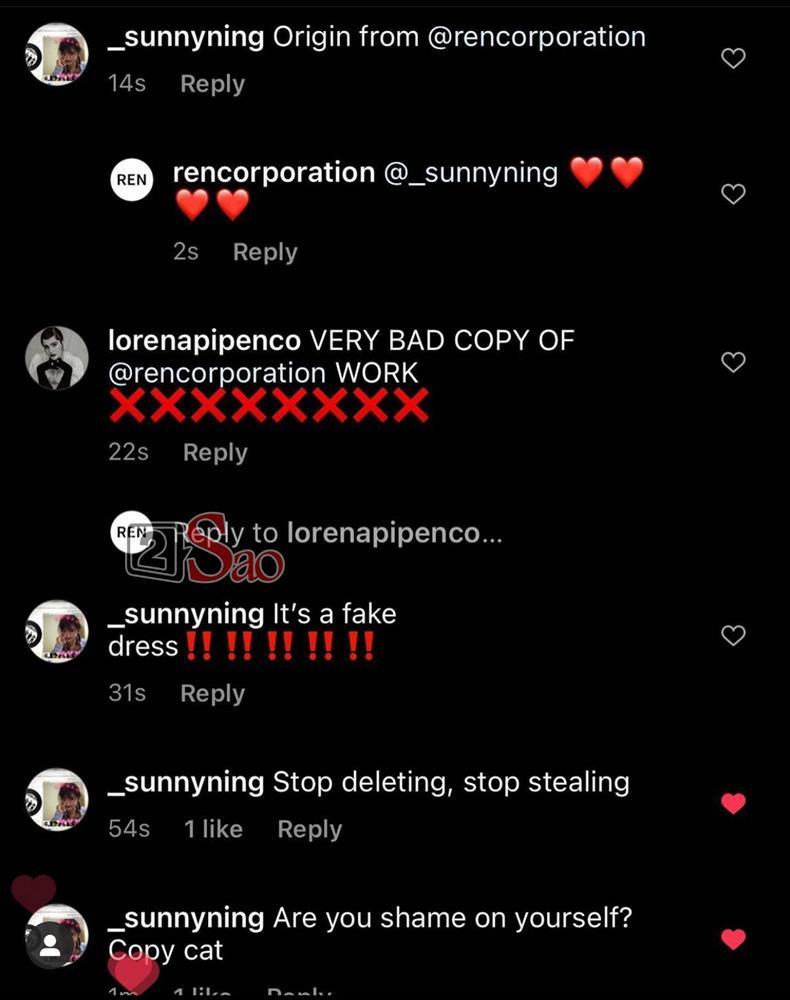Like the "It's a fake dress" comment
The image size is (790, 1000).
[x=733, y=635]
